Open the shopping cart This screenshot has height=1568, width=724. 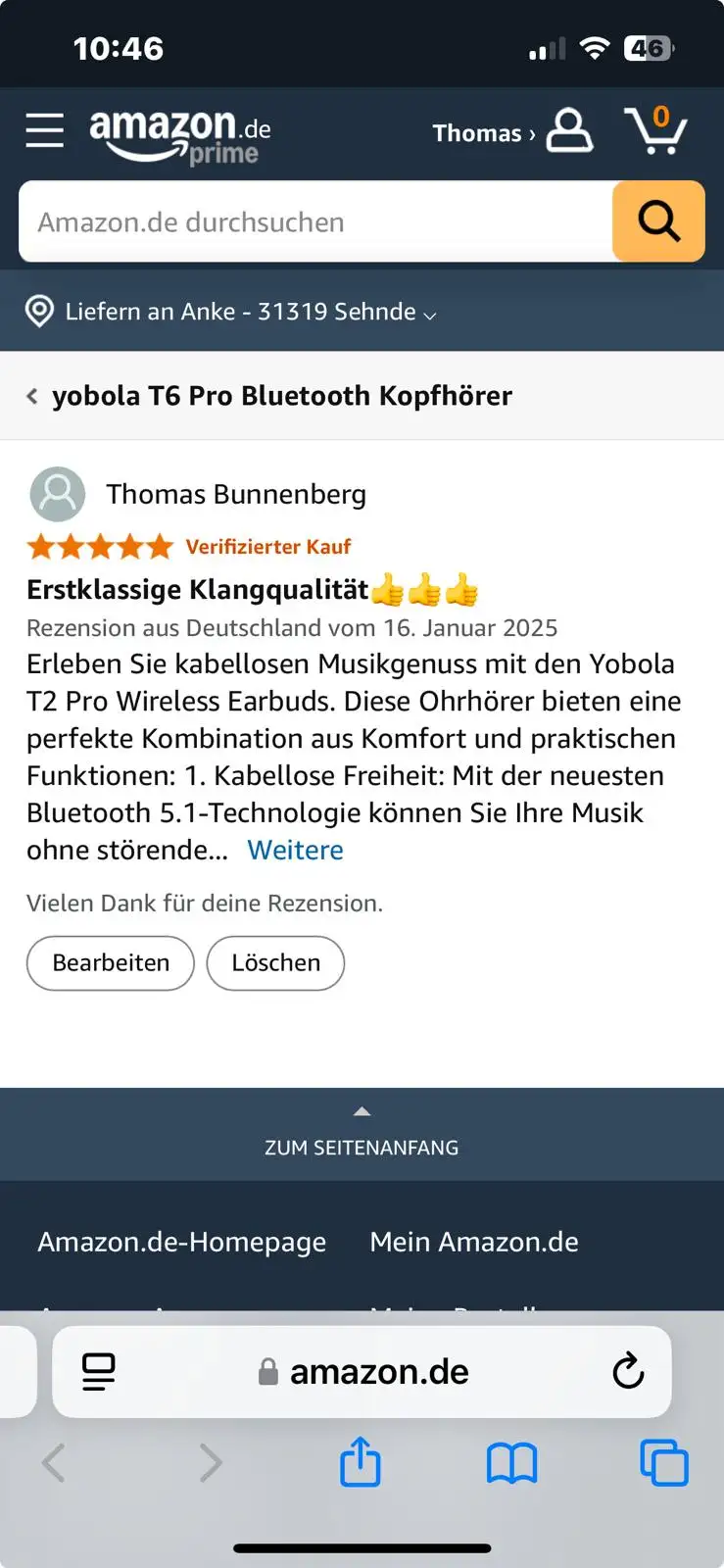(655, 130)
